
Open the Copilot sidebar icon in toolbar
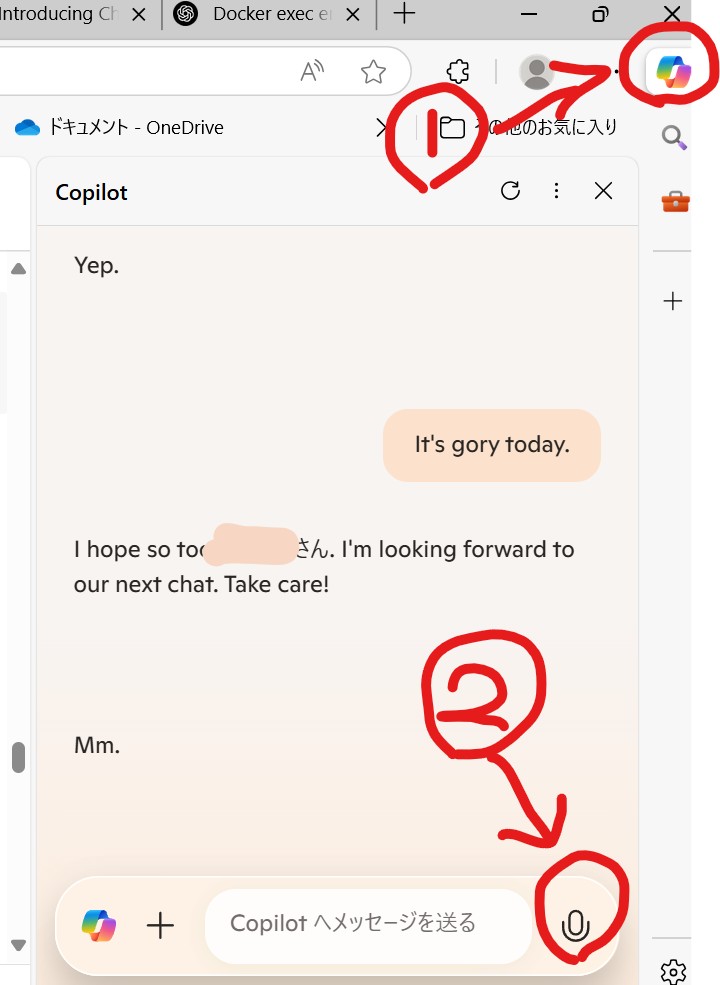(673, 71)
